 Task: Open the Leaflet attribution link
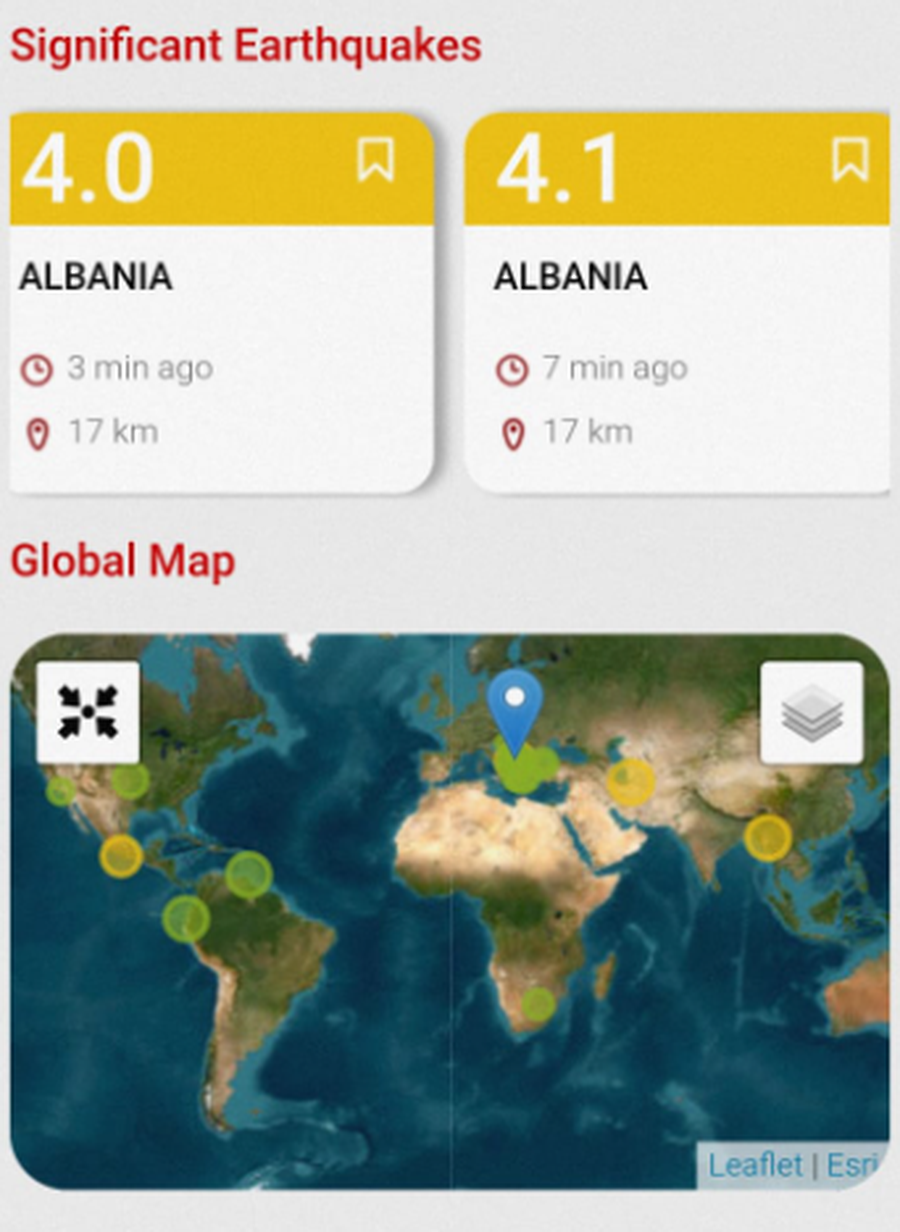[x=755, y=1165]
